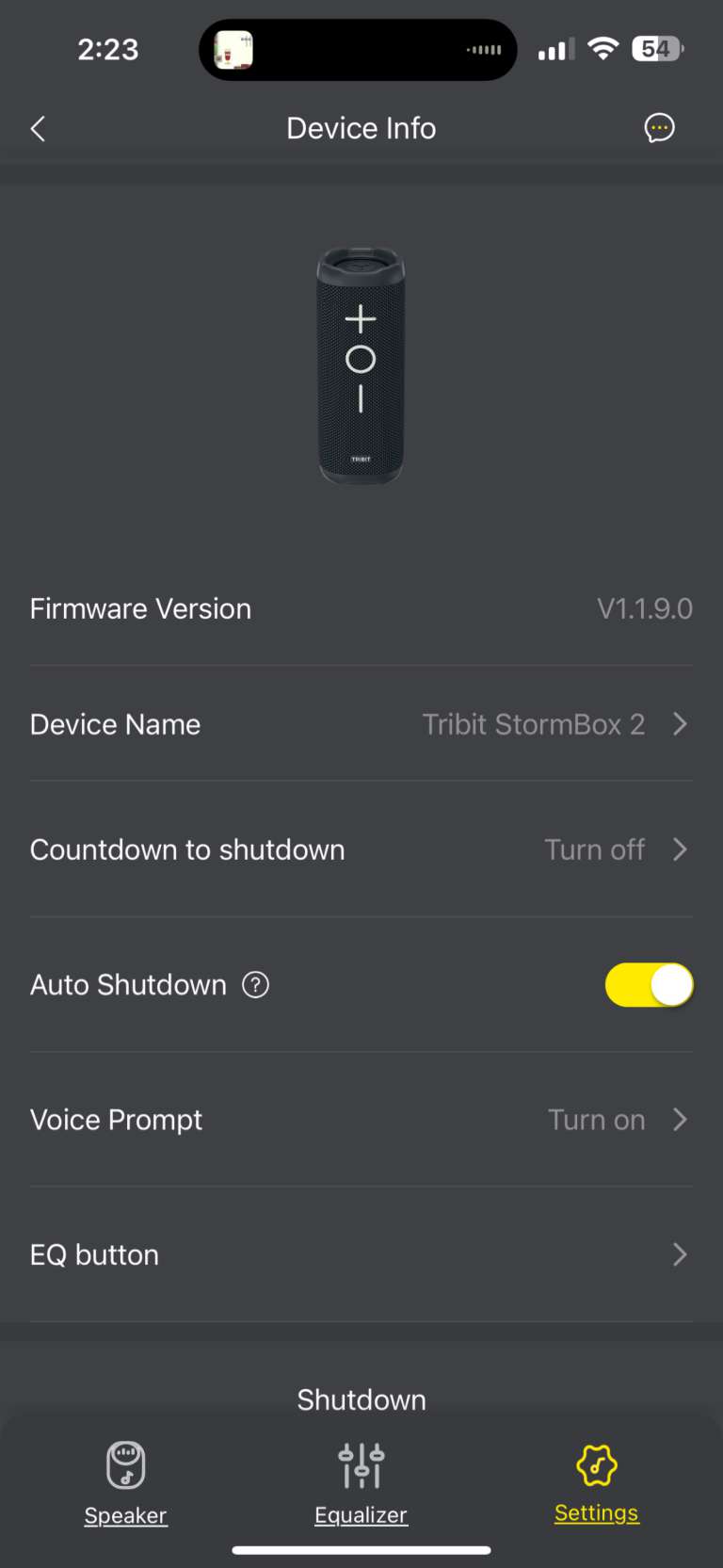Open the Device Name setting
This screenshot has height=1568, width=723.
361,724
